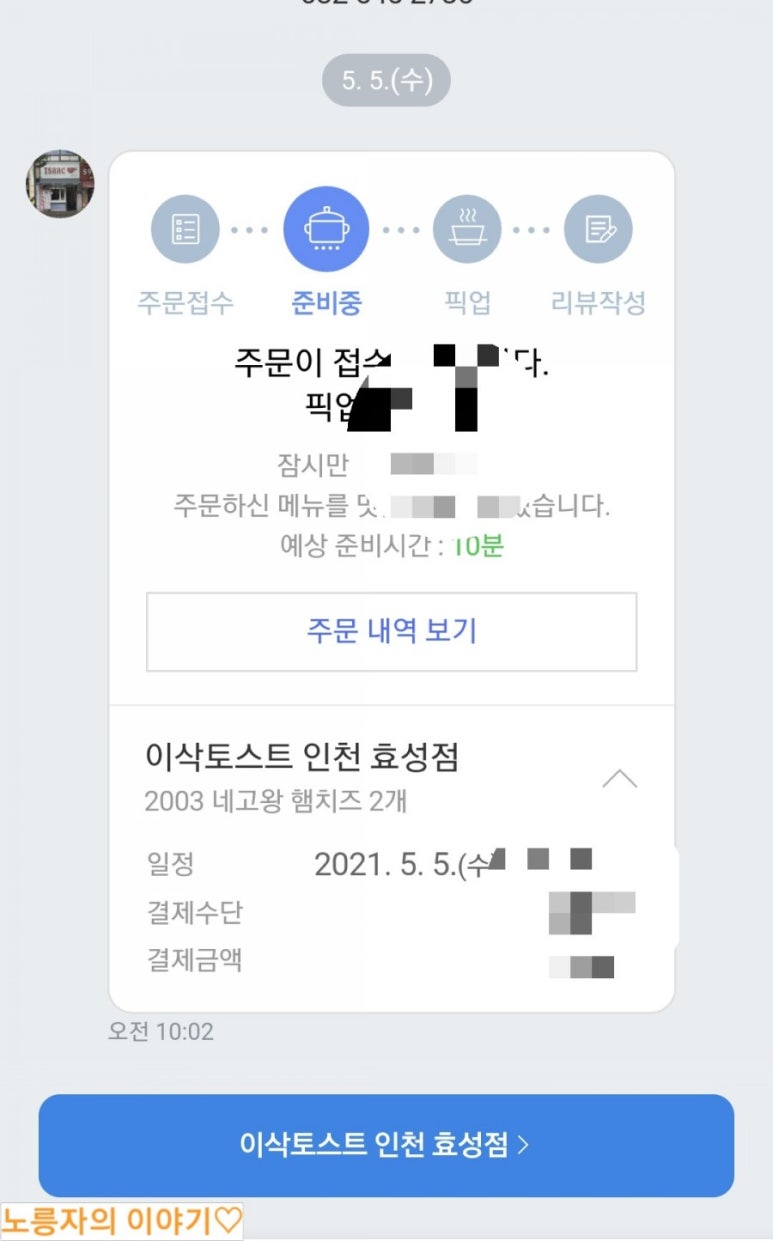
Task: Open the blue 이삭토스트 인천 효성점 store button
Action: tap(386, 1145)
